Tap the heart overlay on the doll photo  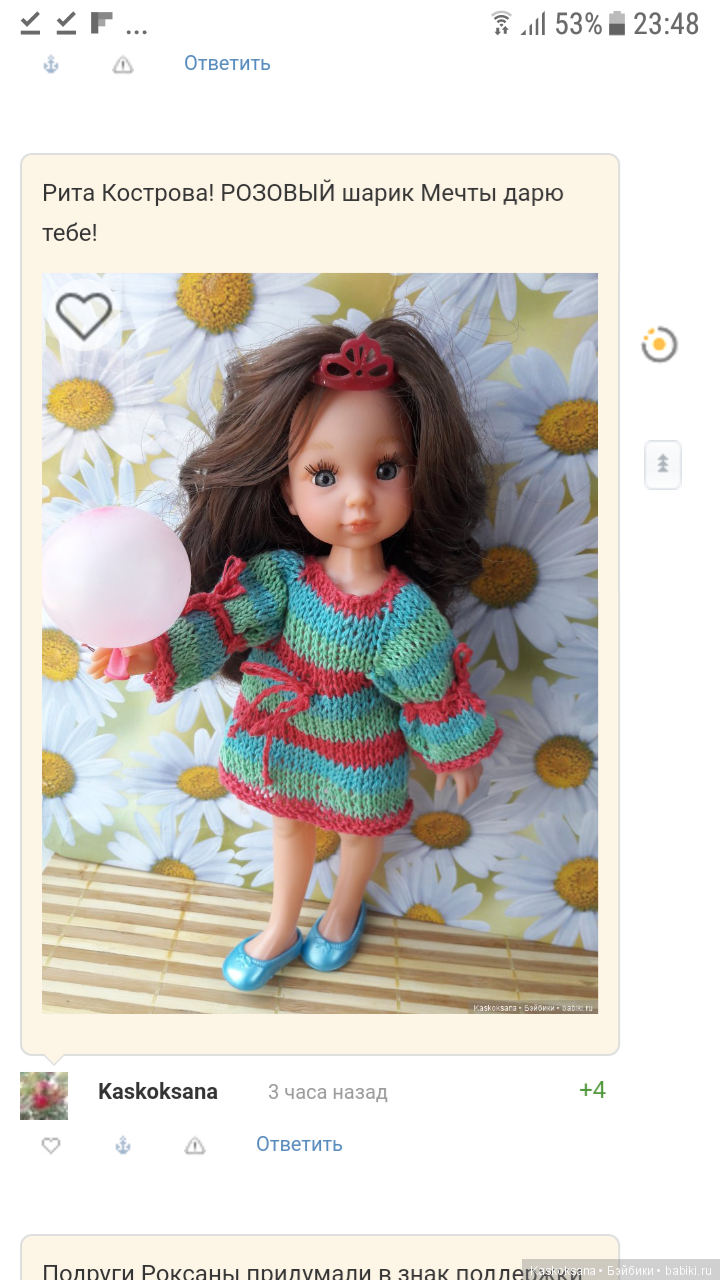(x=84, y=316)
